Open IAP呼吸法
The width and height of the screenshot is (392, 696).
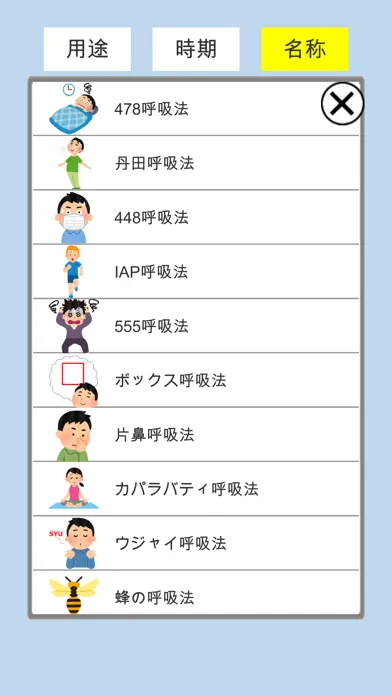click(196, 271)
